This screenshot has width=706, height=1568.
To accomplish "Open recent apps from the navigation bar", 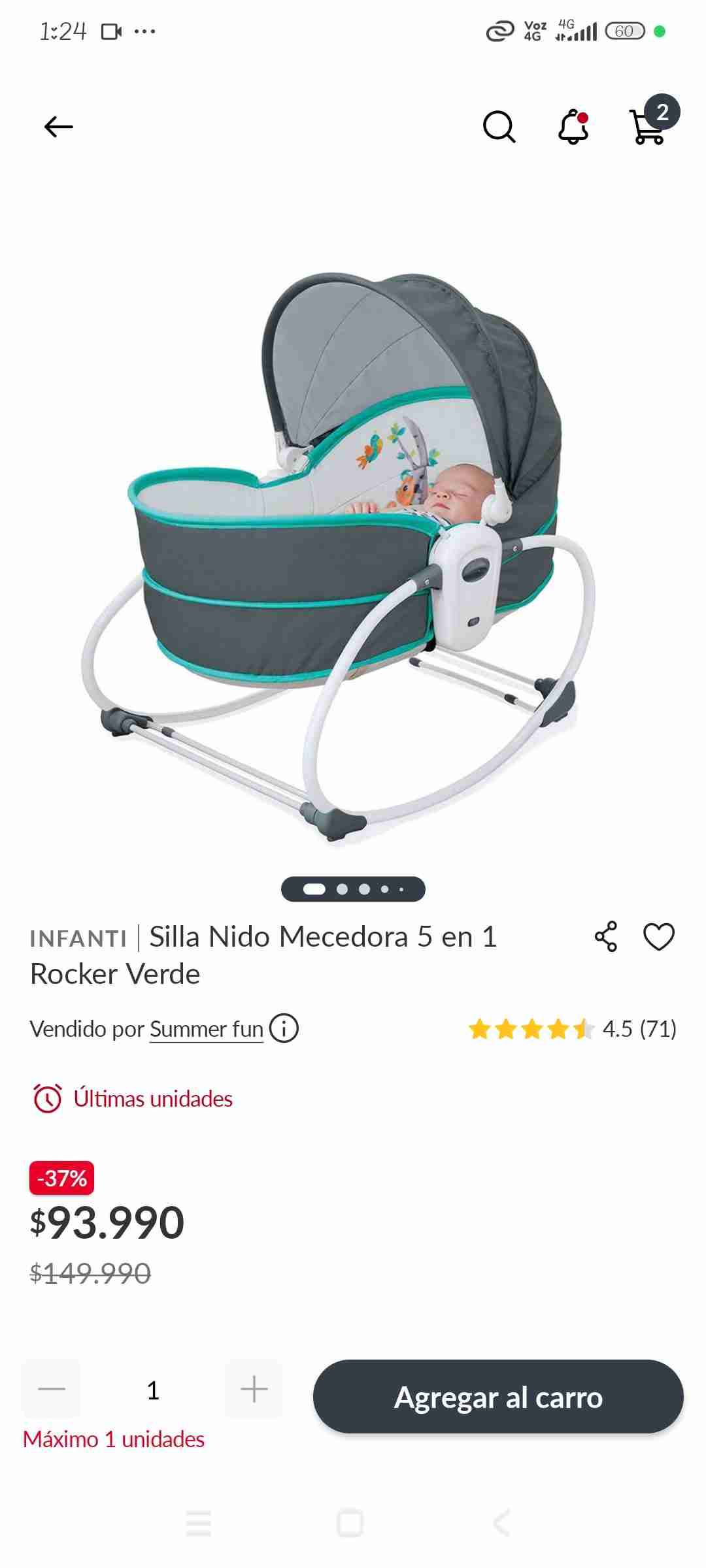I will (x=198, y=1523).
